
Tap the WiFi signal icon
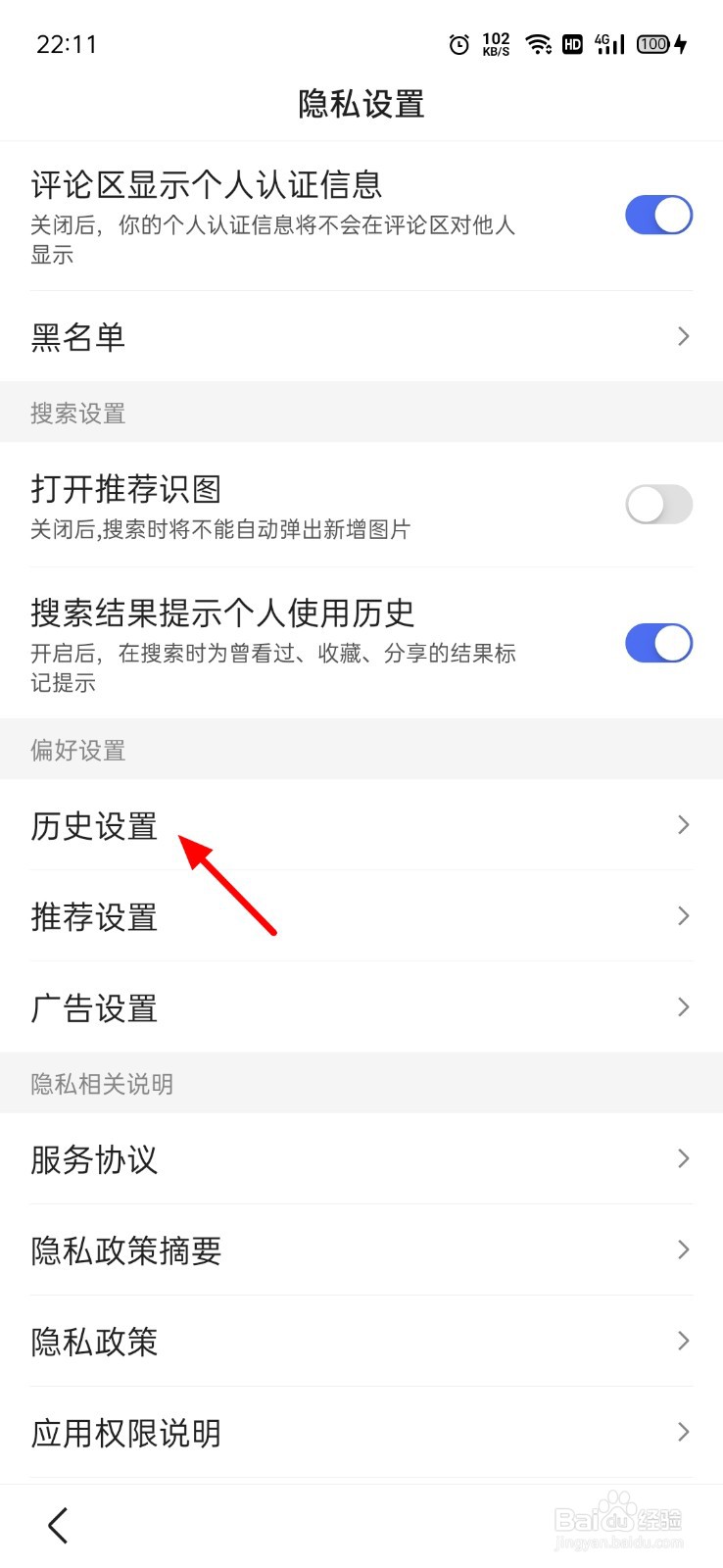(537, 44)
